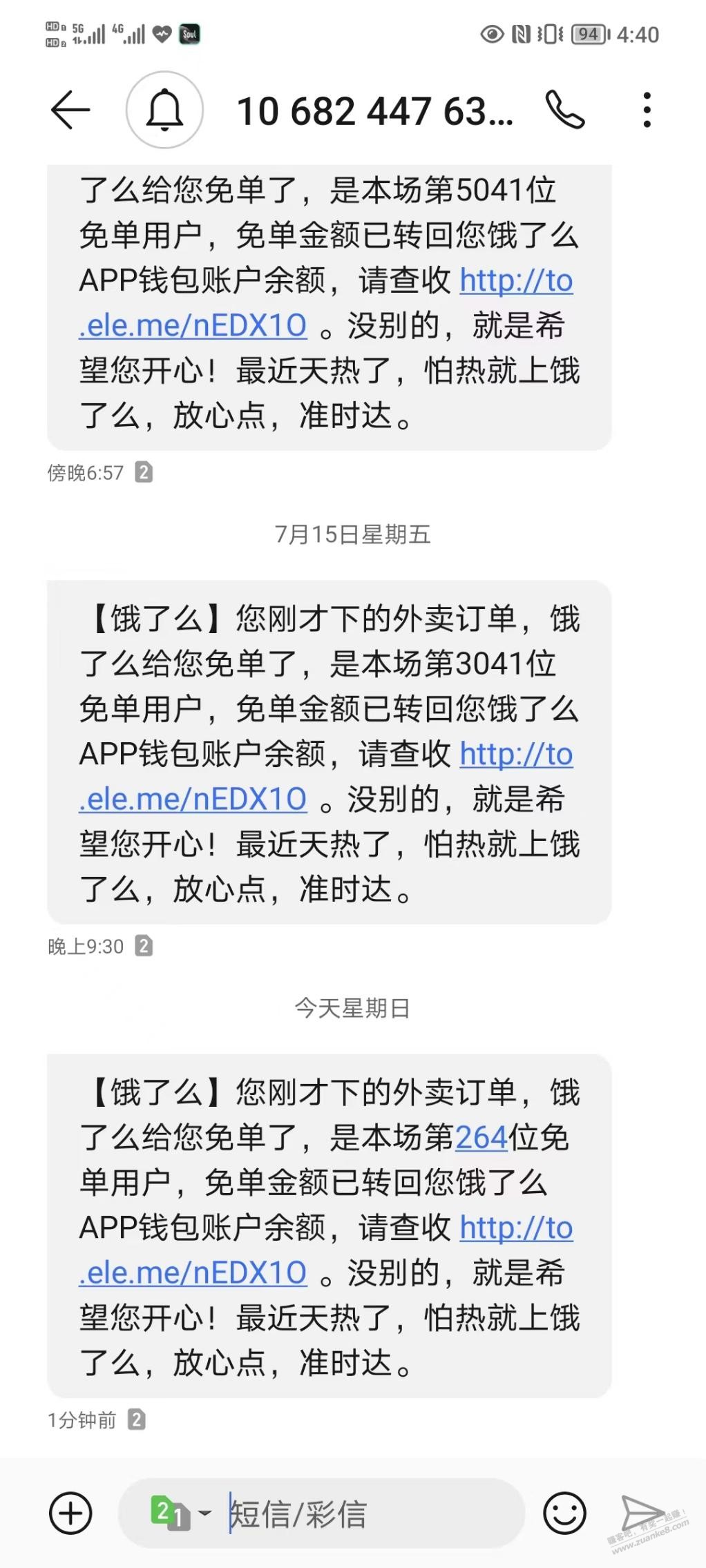Image resolution: width=706 pixels, height=1568 pixels.
Task: Switch SIM card in the message box
Action: pos(180,1513)
